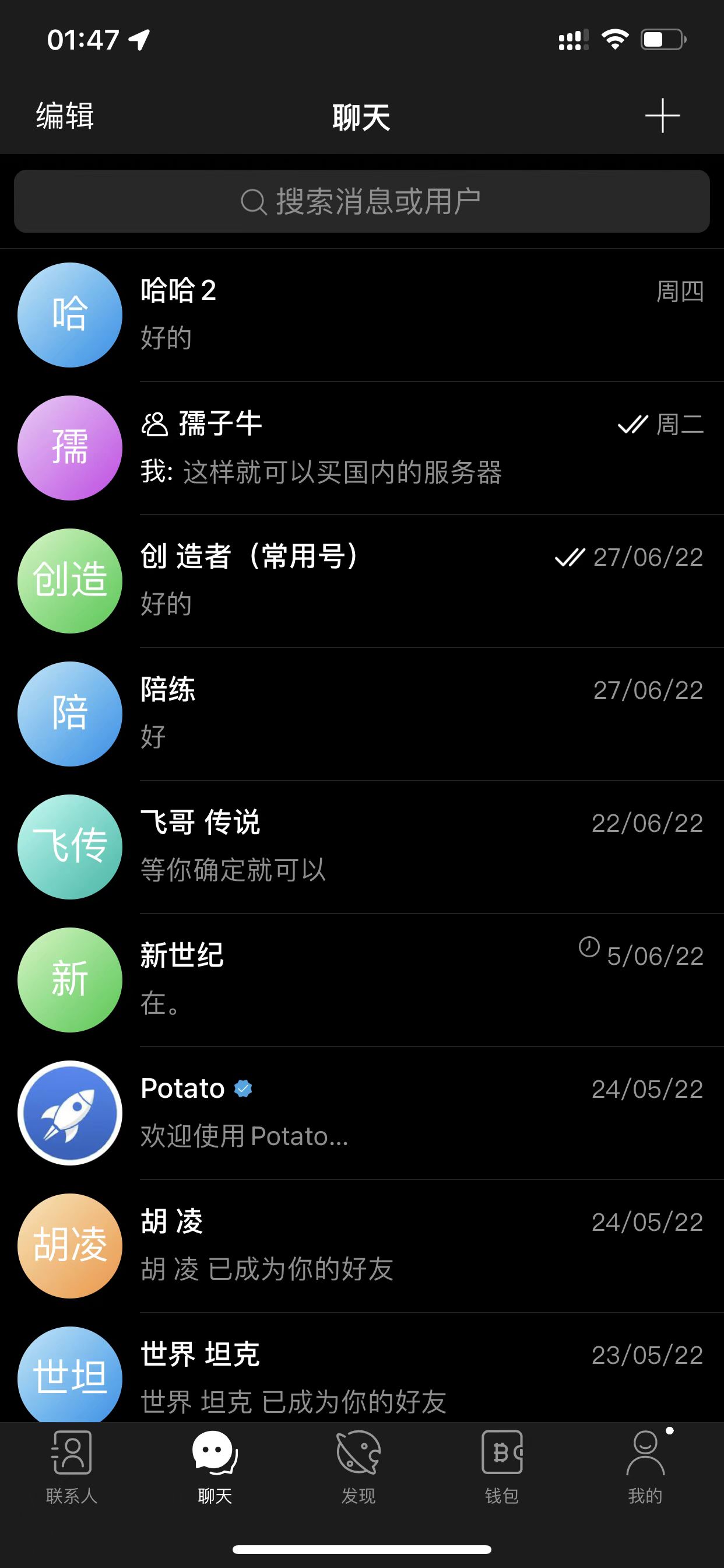Open the plus icon to start a new chat
This screenshot has width=724, height=1568.
662,116
